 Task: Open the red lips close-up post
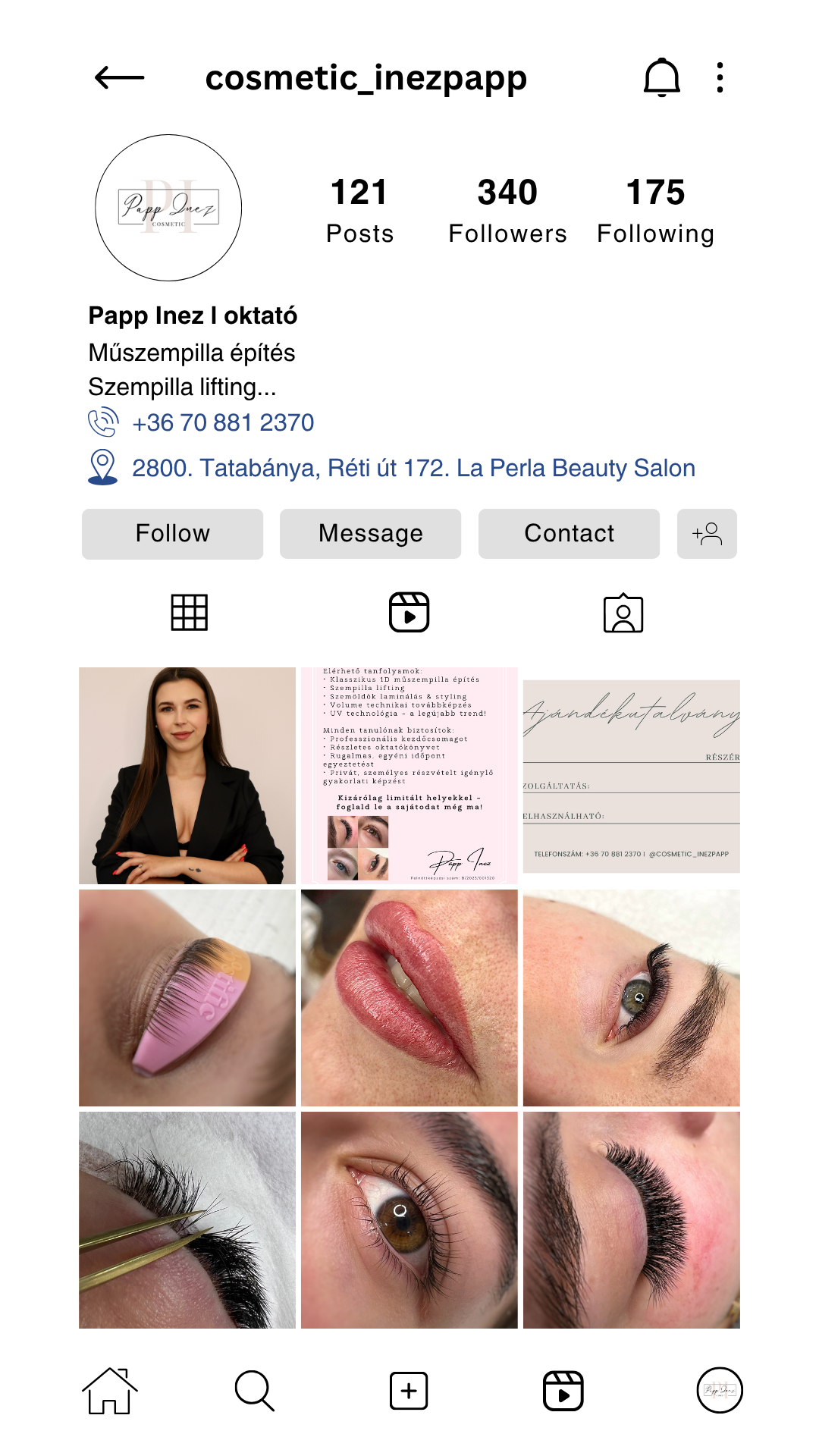[x=409, y=998]
